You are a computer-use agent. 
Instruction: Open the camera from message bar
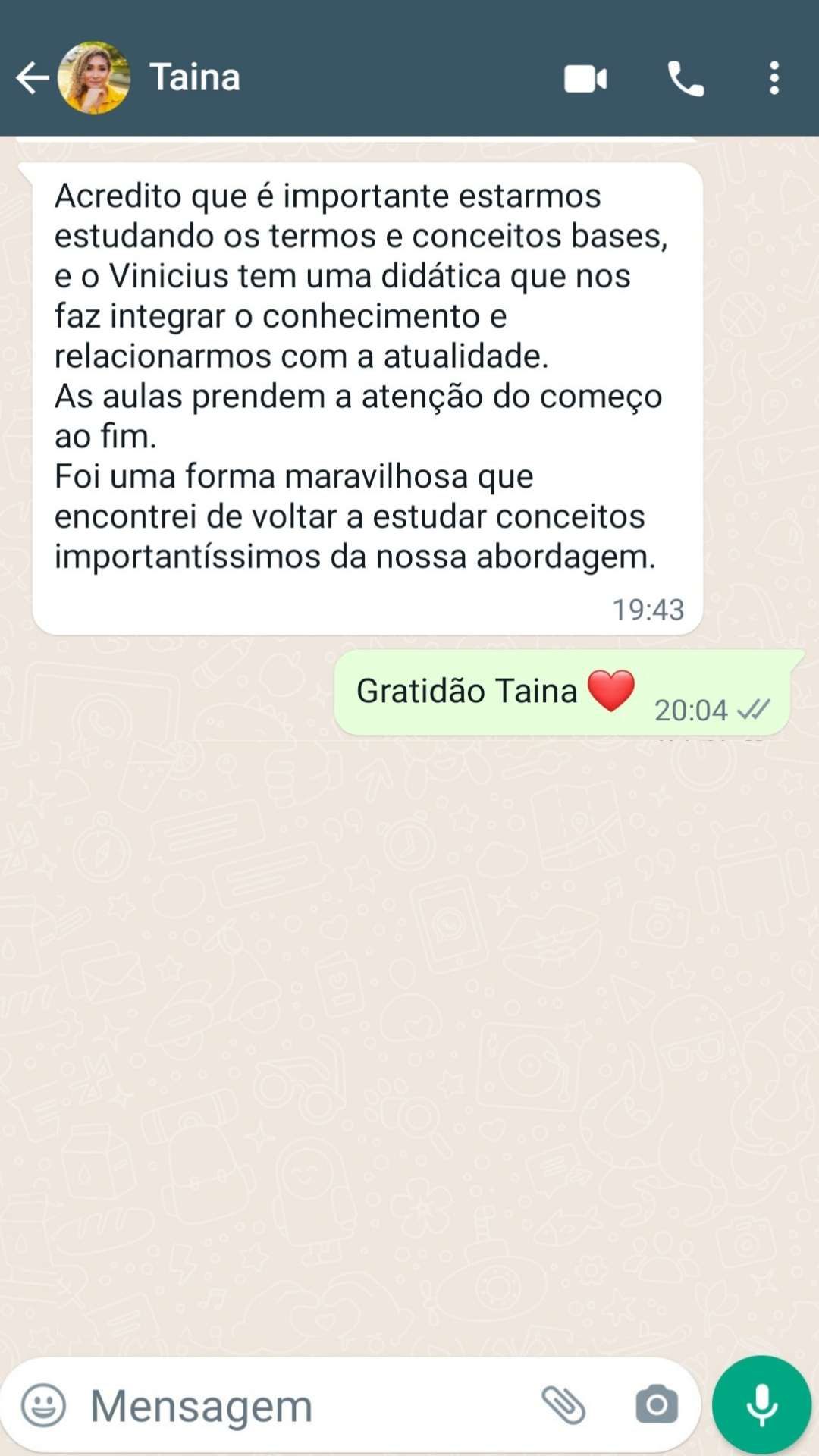coord(657,1405)
